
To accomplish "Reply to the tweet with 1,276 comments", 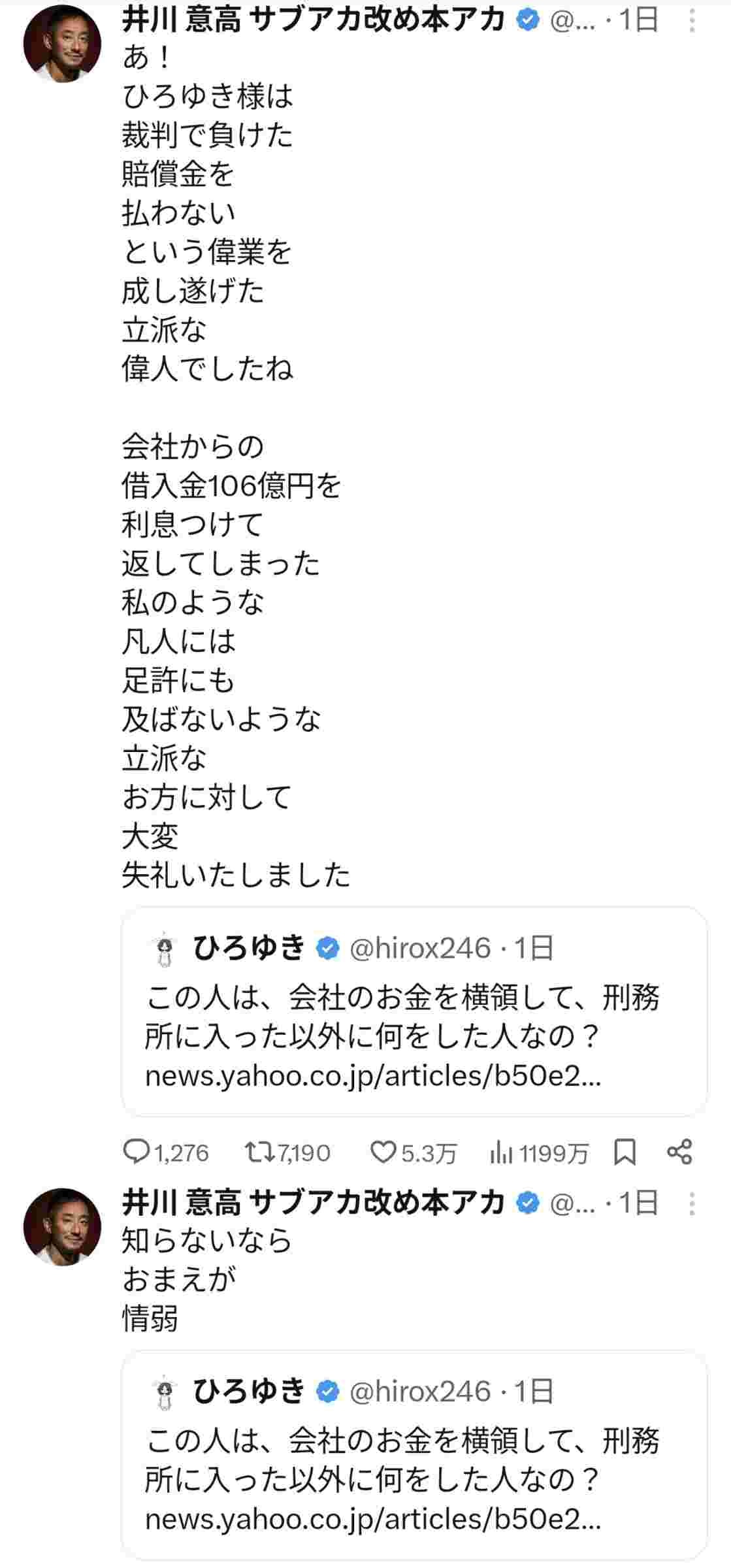I will [x=137, y=1152].
